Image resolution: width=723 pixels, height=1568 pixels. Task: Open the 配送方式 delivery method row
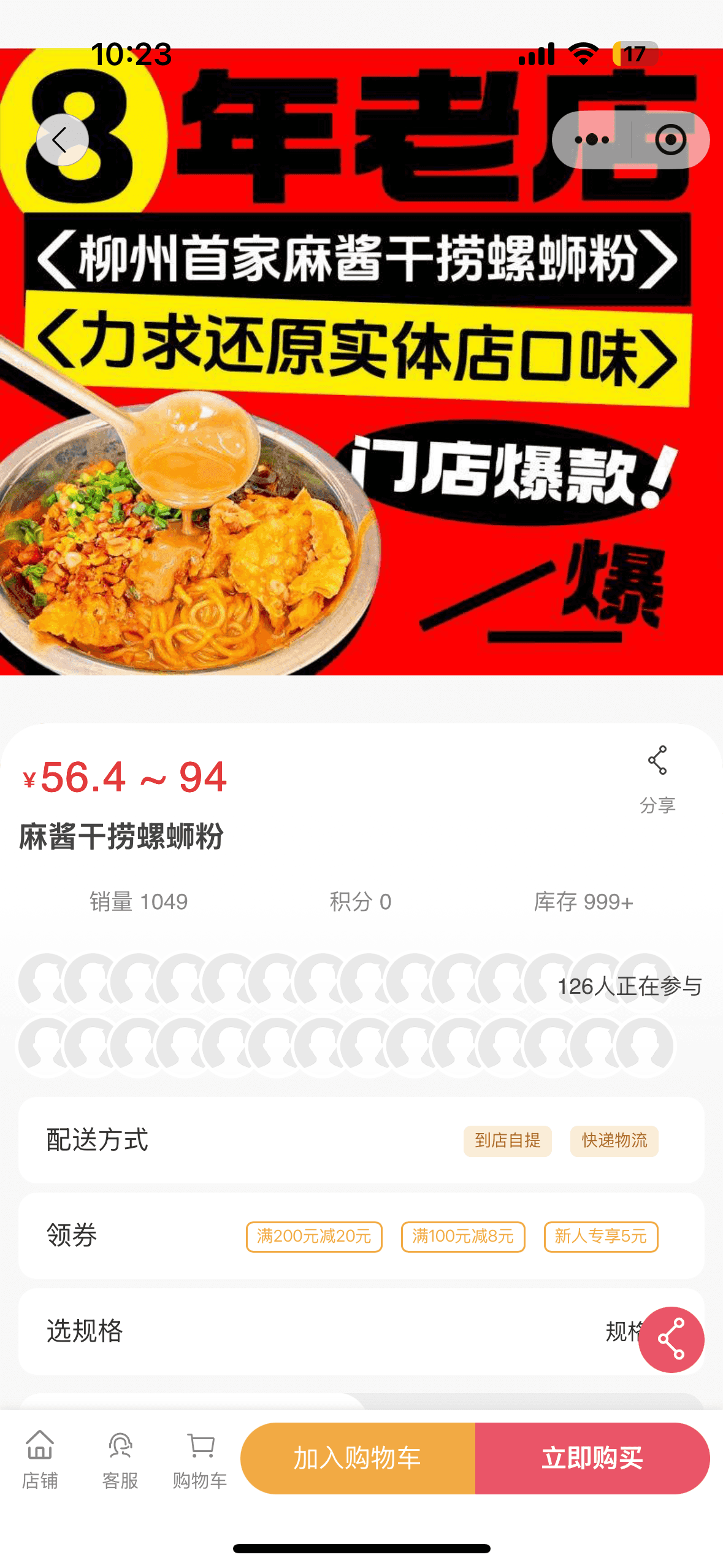coord(361,1140)
